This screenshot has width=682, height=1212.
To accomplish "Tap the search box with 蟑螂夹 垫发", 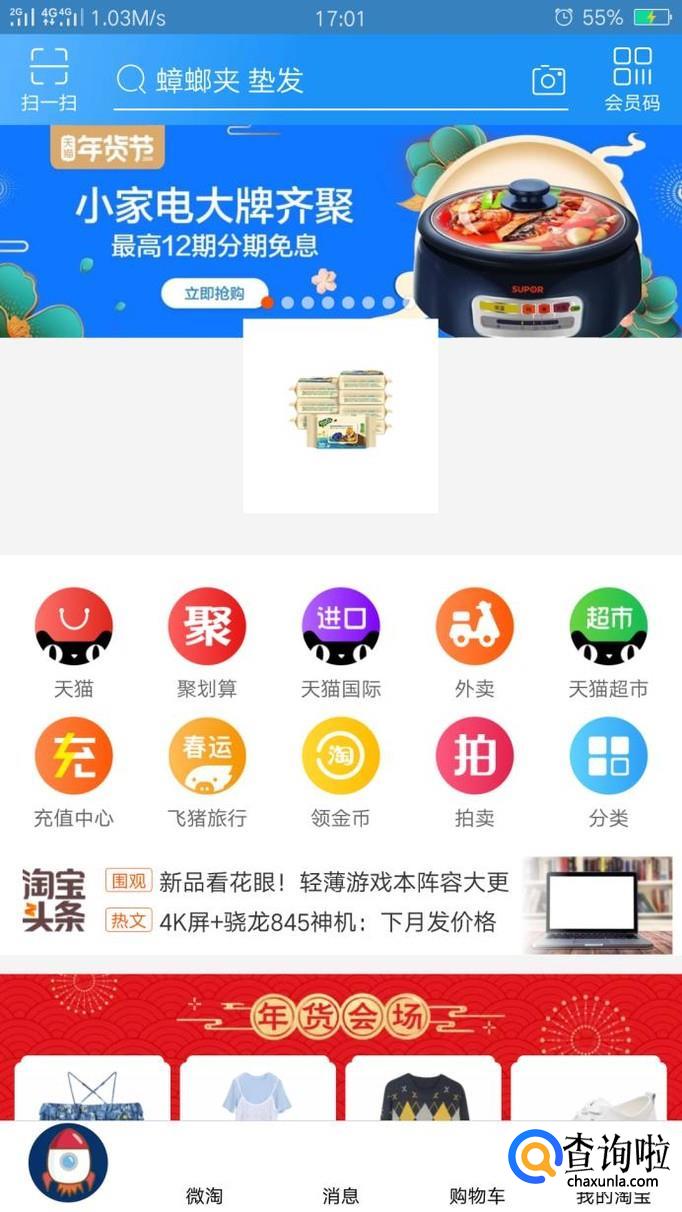I will pyautogui.click(x=320, y=80).
